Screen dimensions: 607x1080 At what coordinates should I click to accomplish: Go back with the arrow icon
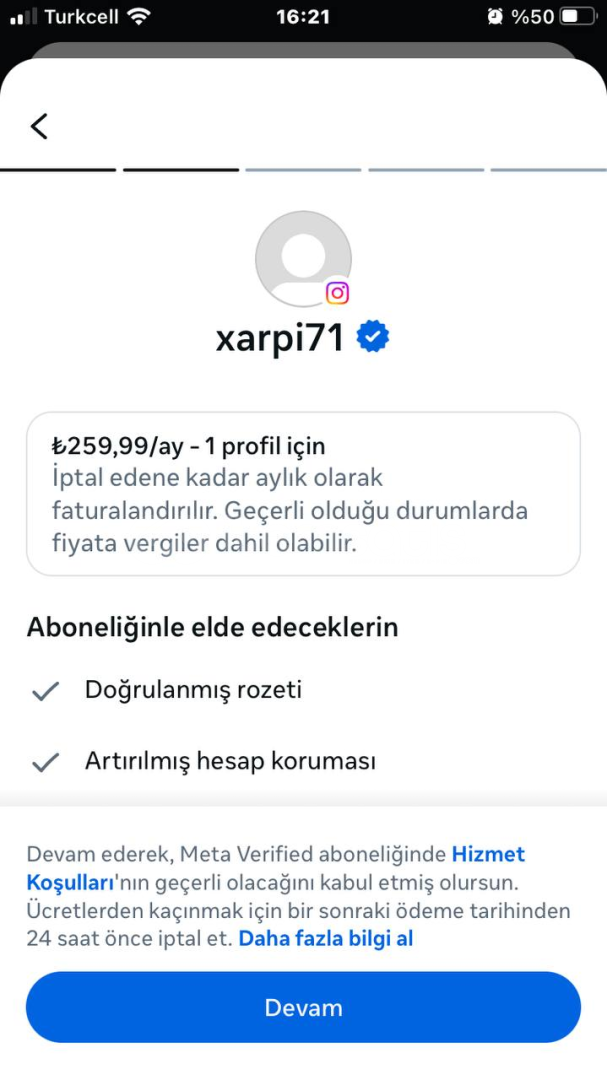pyautogui.click(x=39, y=126)
